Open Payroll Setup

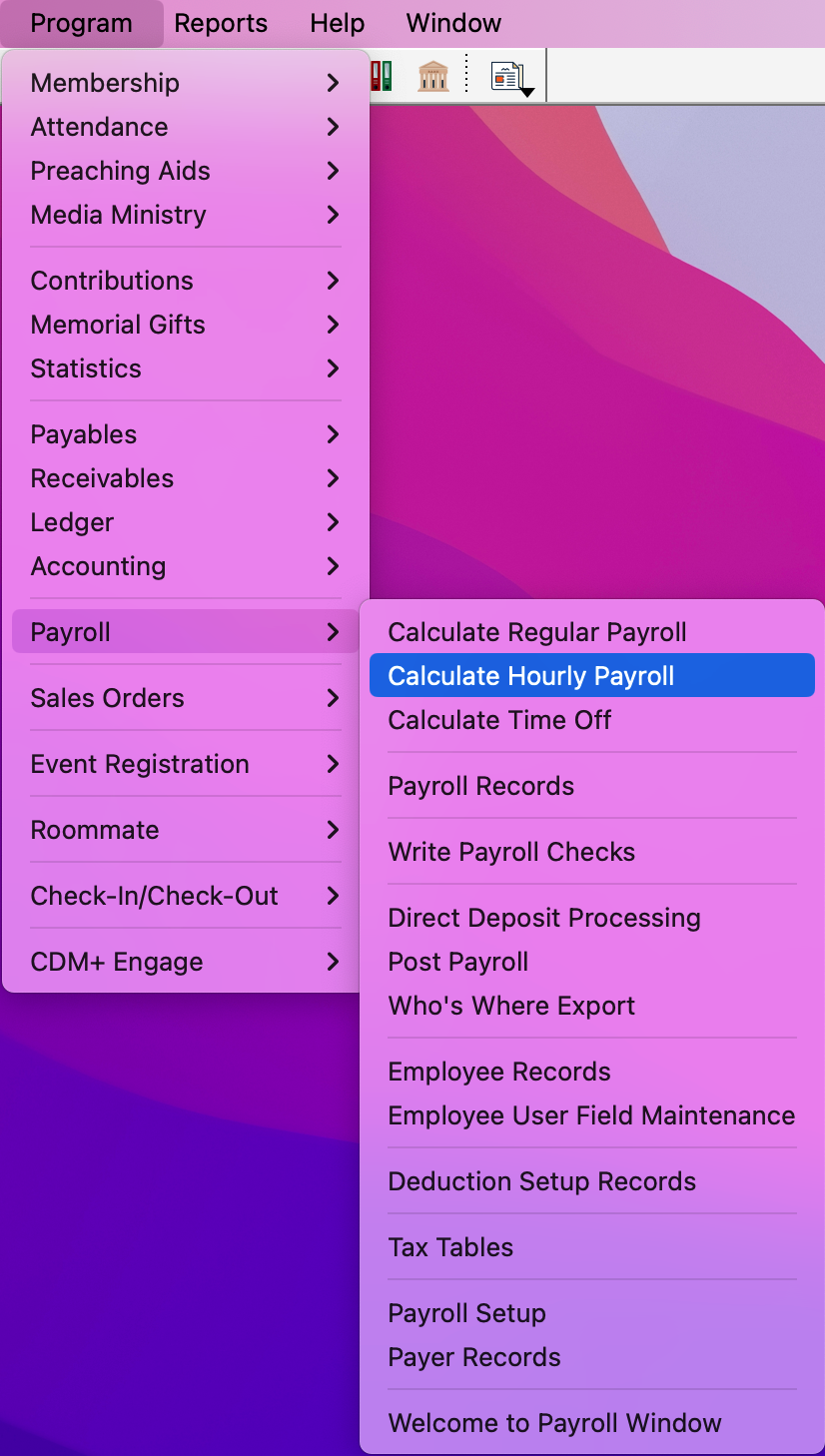466,1313
